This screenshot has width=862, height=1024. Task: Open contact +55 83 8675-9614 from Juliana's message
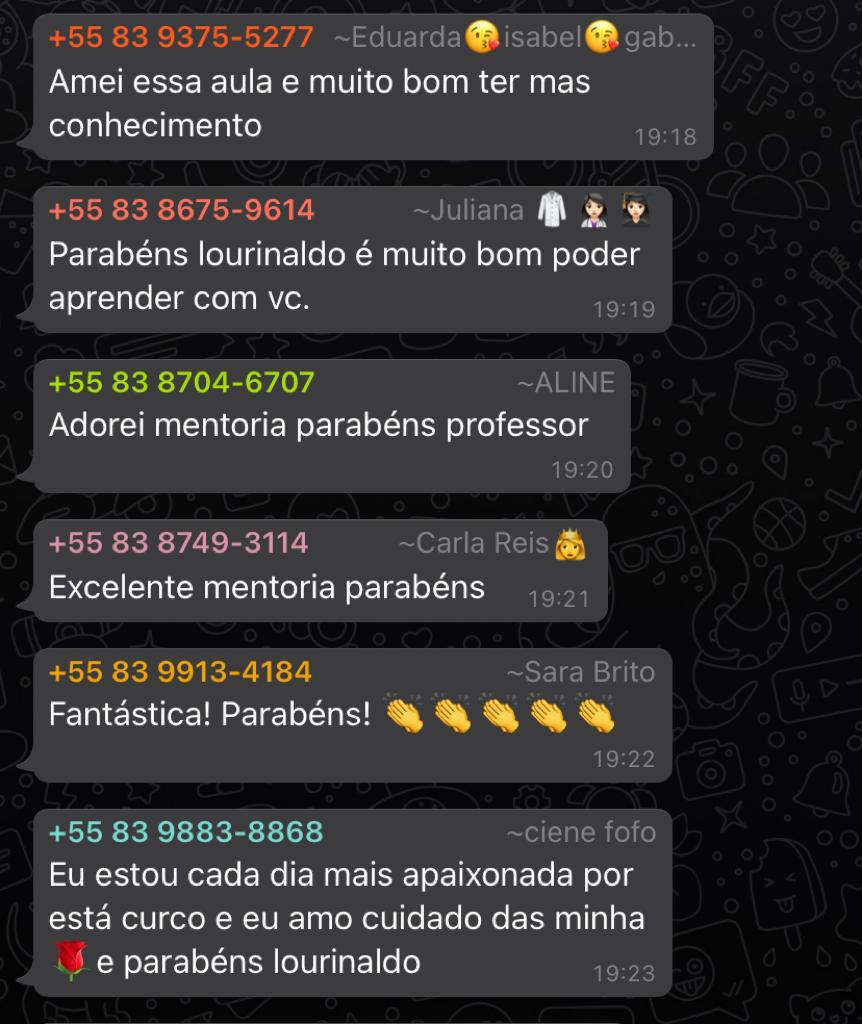[181, 210]
